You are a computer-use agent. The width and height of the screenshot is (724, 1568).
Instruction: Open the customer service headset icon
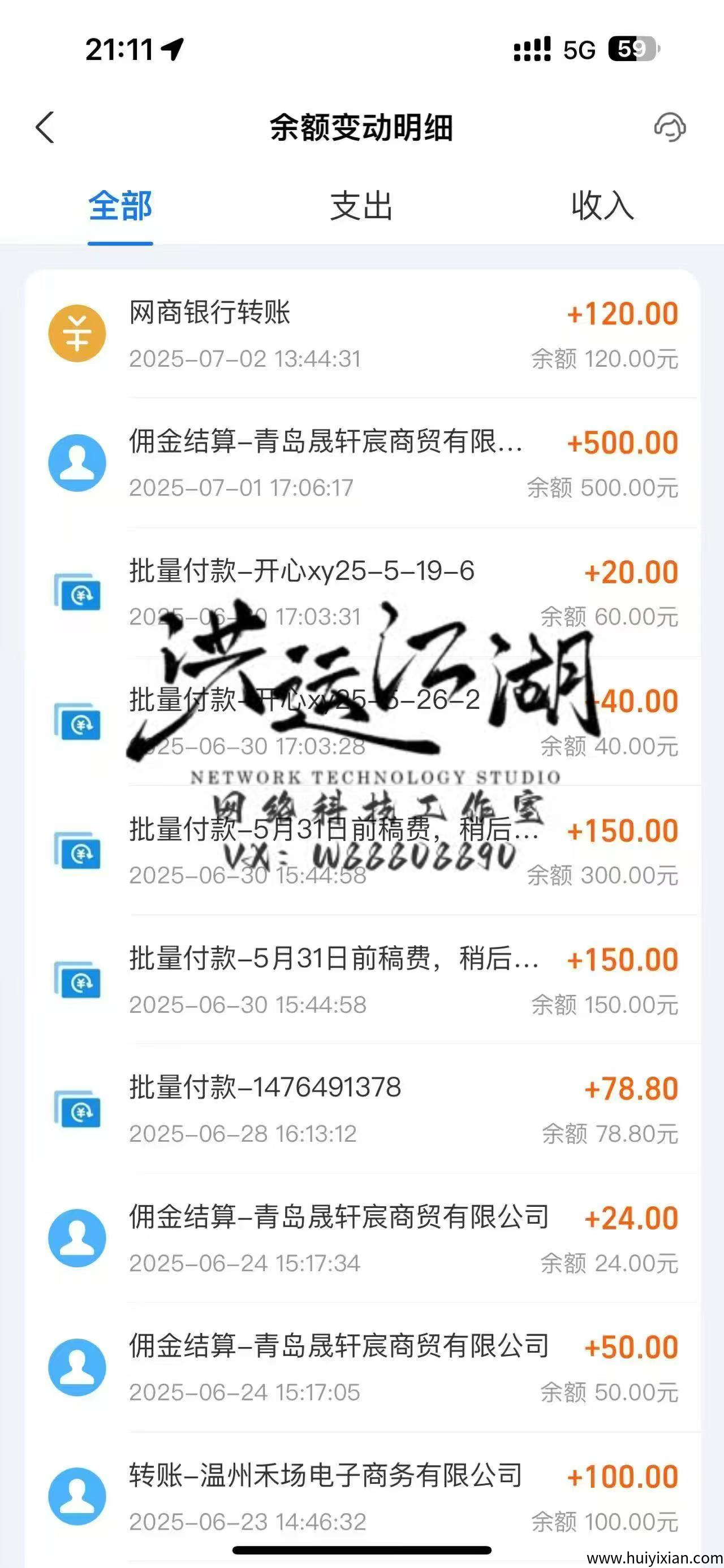point(669,127)
